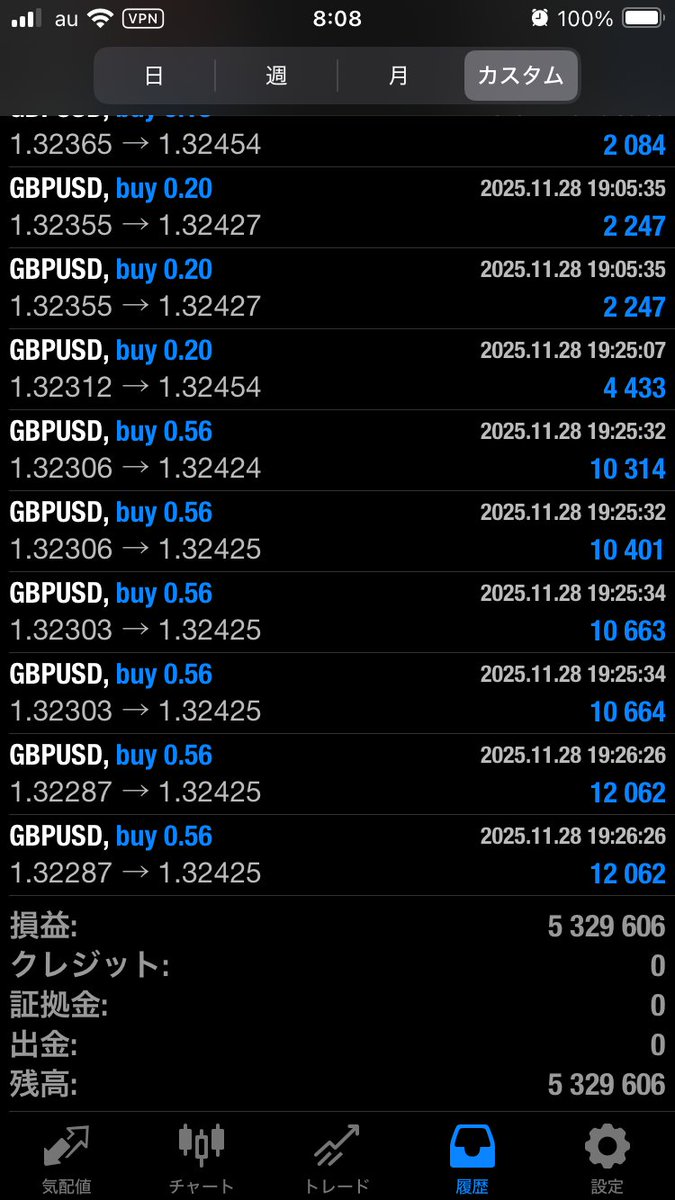Open the 気配値 tab
Image resolution: width=675 pixels, height=1200 pixels.
(67, 1158)
